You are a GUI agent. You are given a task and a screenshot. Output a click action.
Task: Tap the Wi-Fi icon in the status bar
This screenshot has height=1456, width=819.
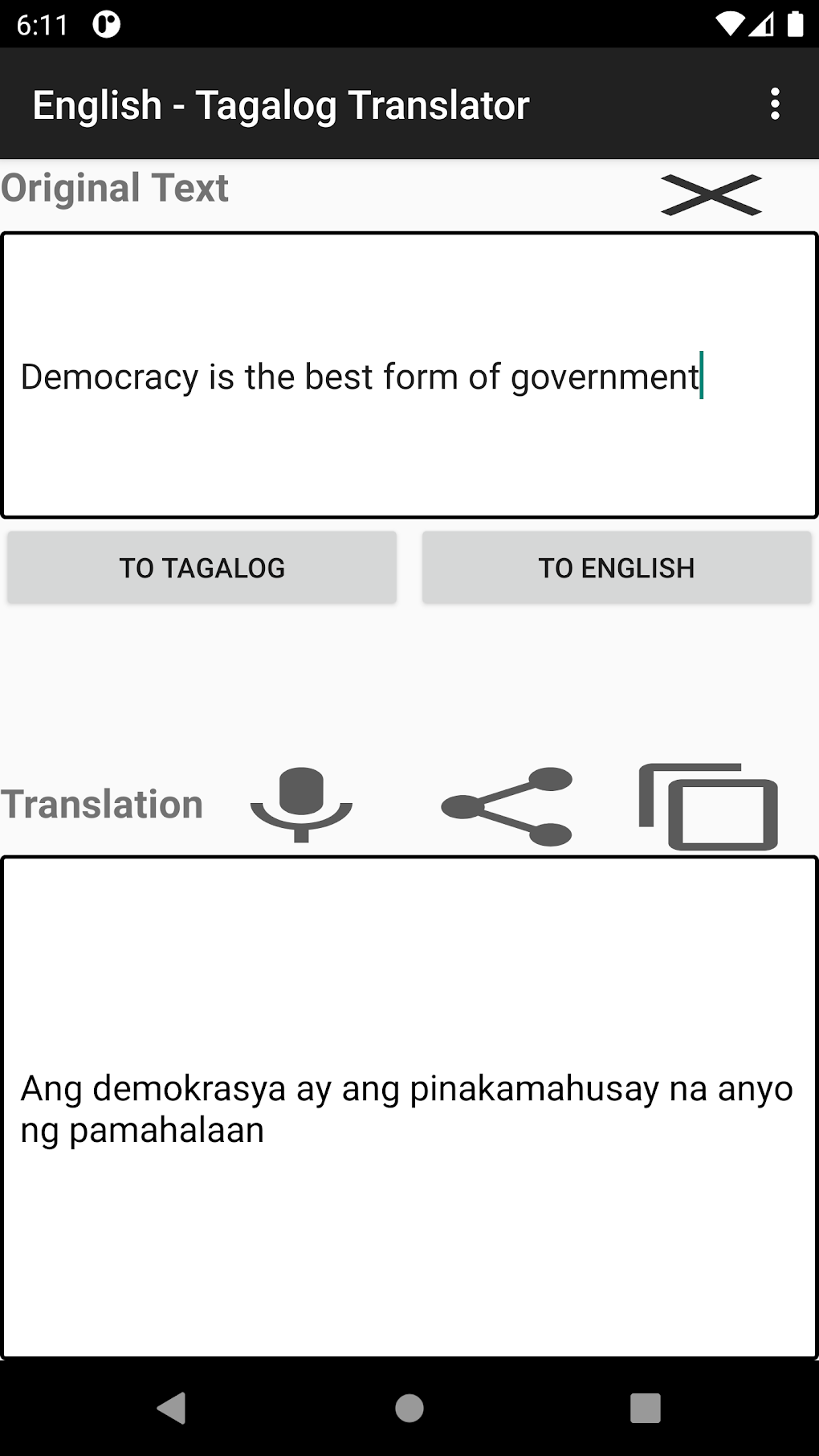tap(732, 24)
